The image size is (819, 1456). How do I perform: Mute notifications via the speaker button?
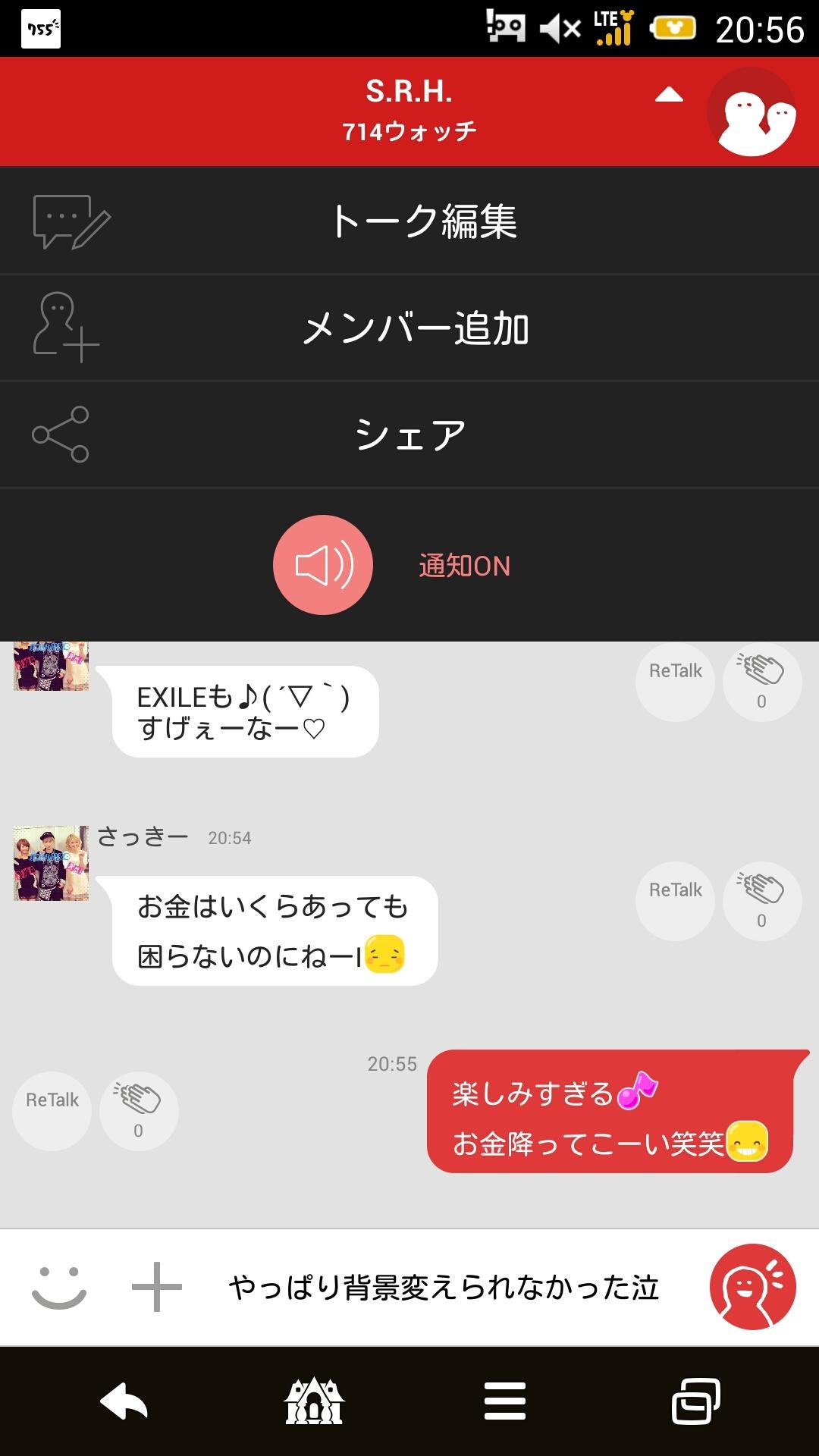(x=322, y=566)
